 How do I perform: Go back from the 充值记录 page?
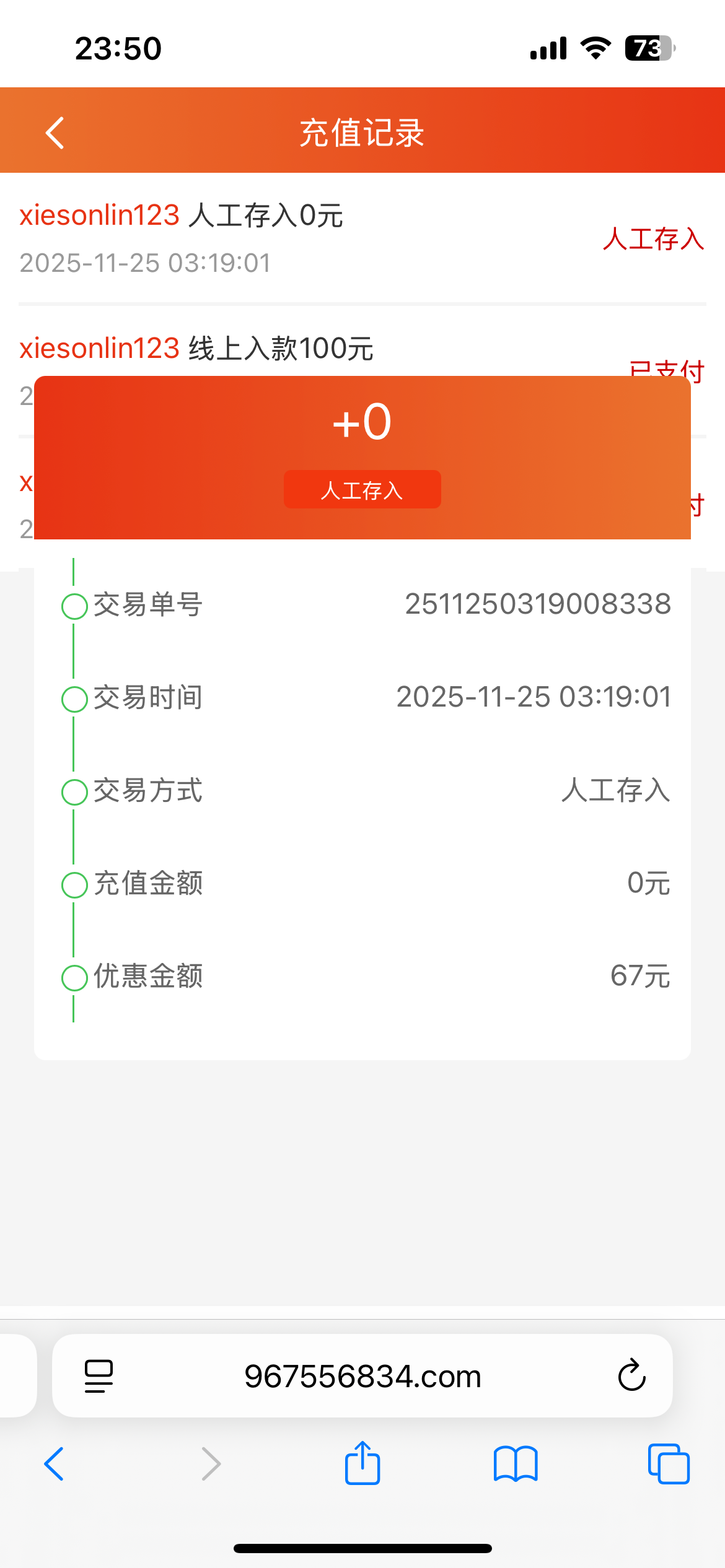55,133
